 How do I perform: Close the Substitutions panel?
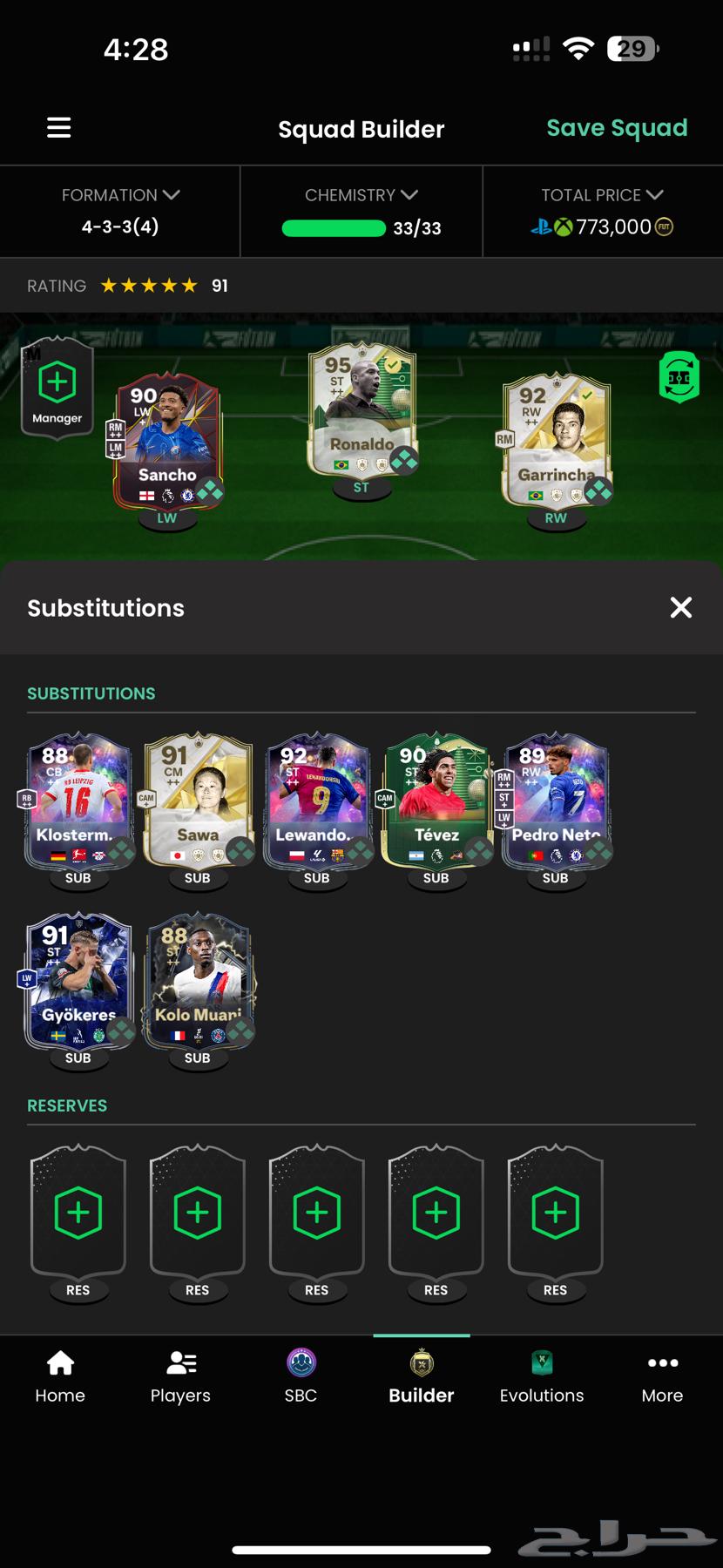(680, 607)
